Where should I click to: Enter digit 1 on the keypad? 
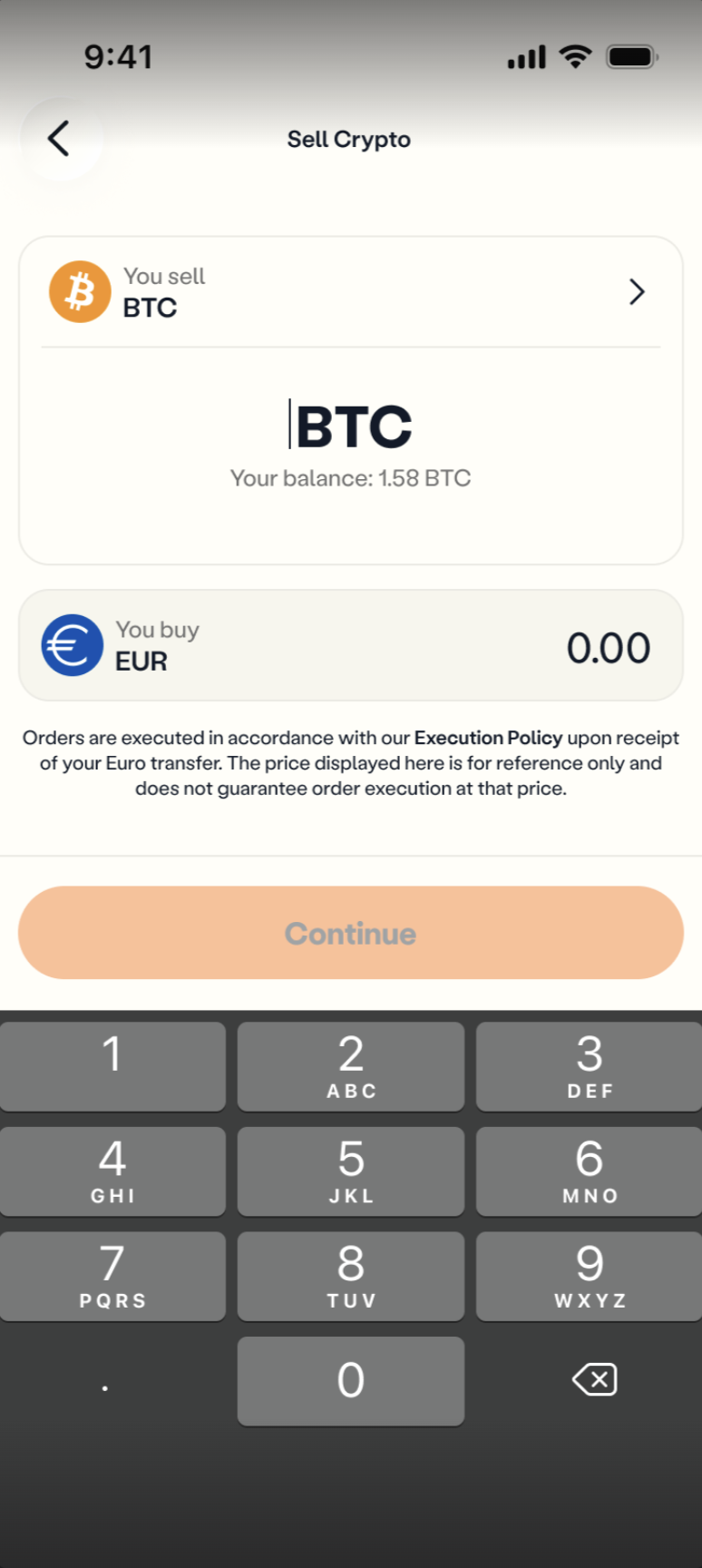(112, 1066)
